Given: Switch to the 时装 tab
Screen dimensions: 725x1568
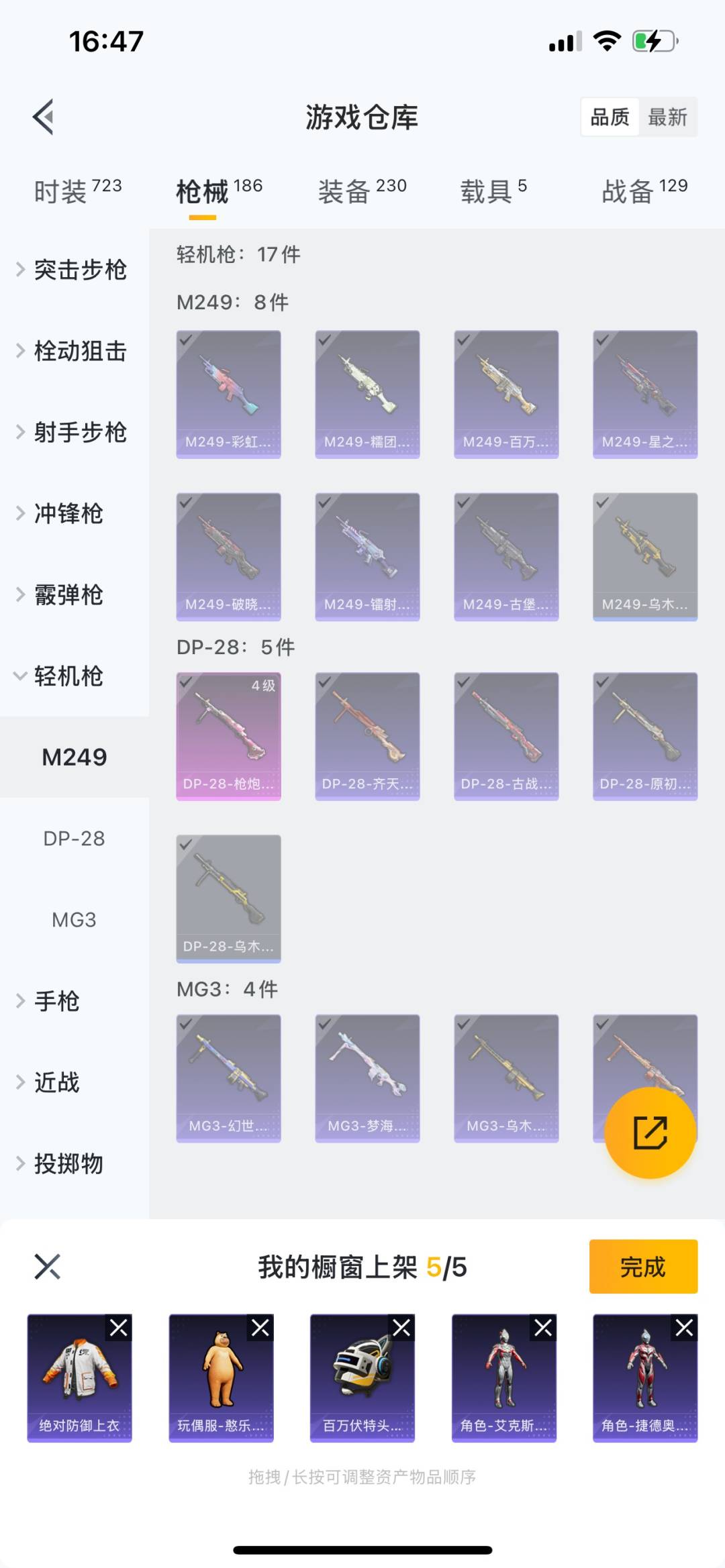Looking at the screenshot, I should (77, 191).
